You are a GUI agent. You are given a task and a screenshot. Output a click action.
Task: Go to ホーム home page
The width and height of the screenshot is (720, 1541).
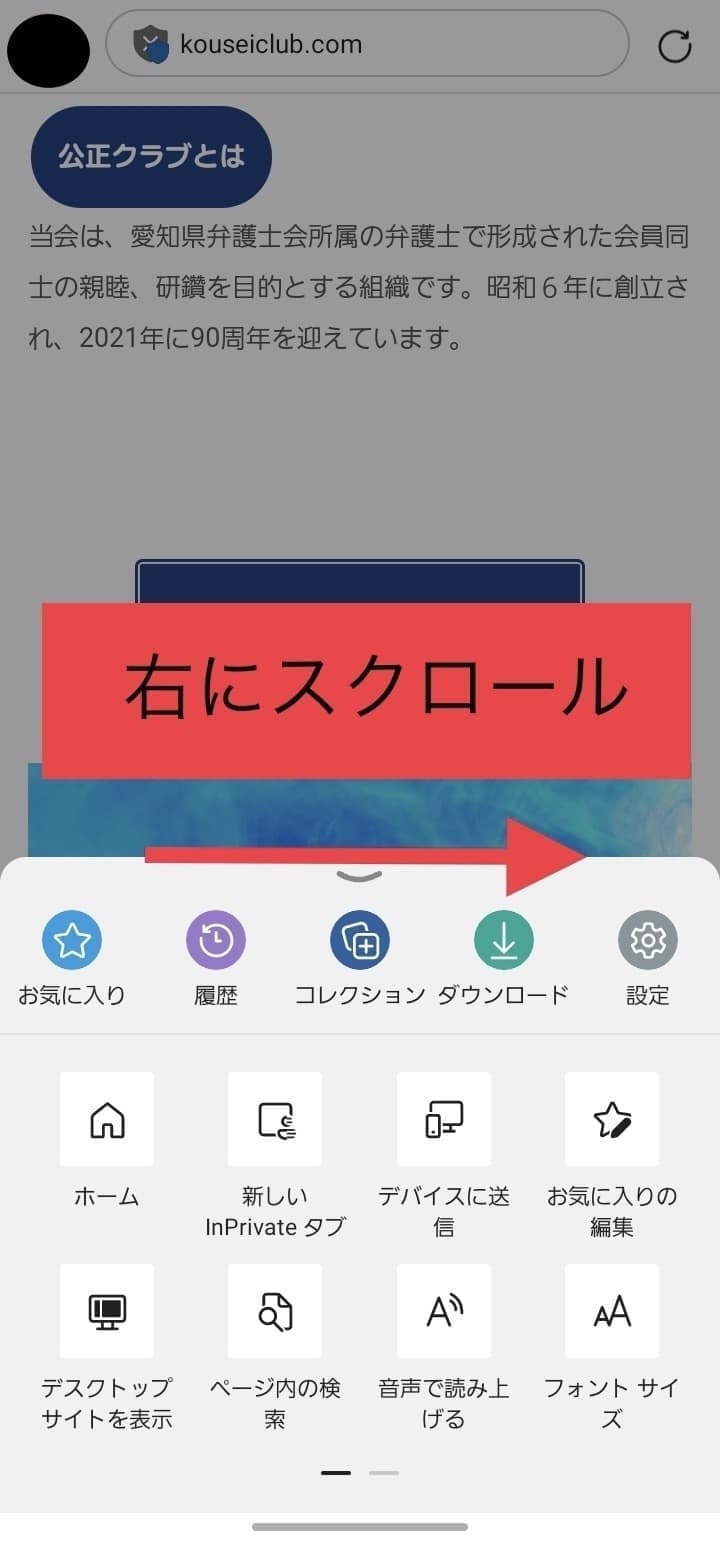pos(107,1119)
